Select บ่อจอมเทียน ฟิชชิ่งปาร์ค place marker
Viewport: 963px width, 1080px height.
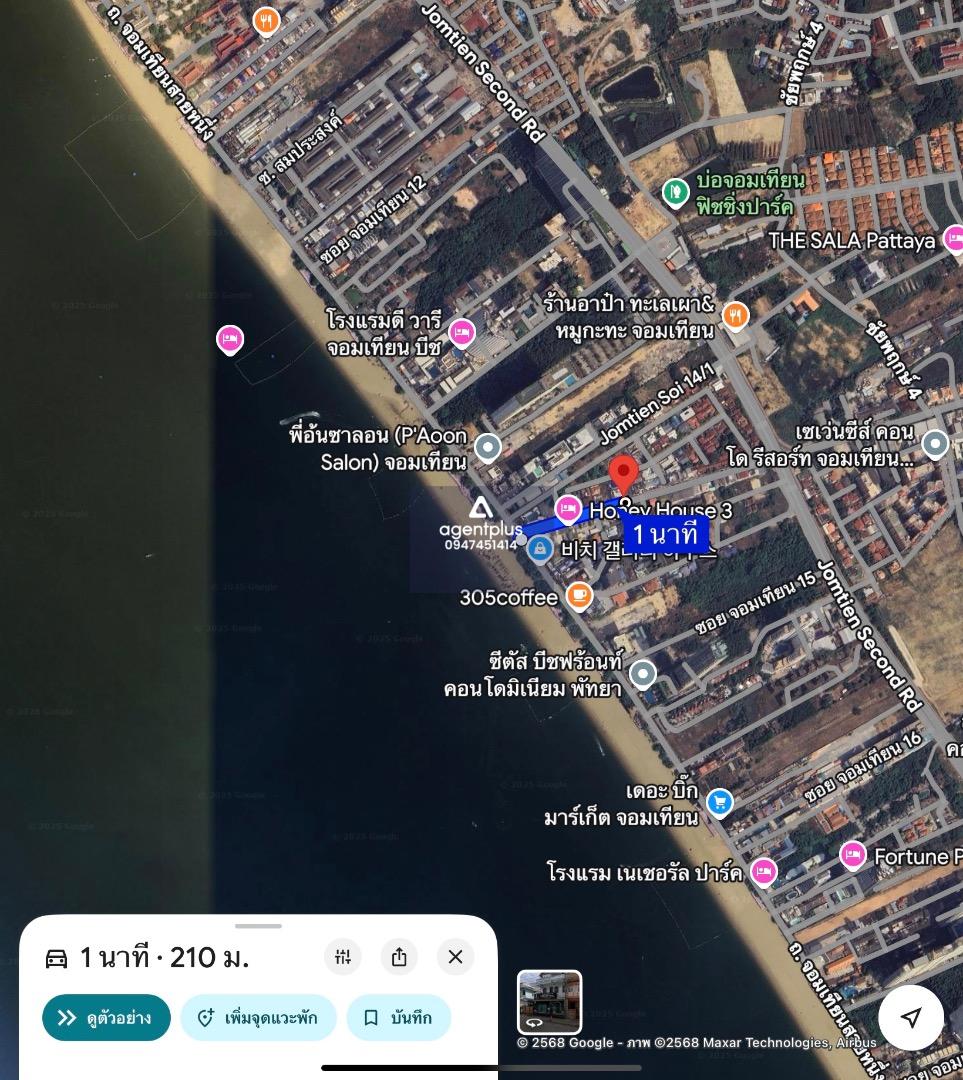tap(676, 191)
